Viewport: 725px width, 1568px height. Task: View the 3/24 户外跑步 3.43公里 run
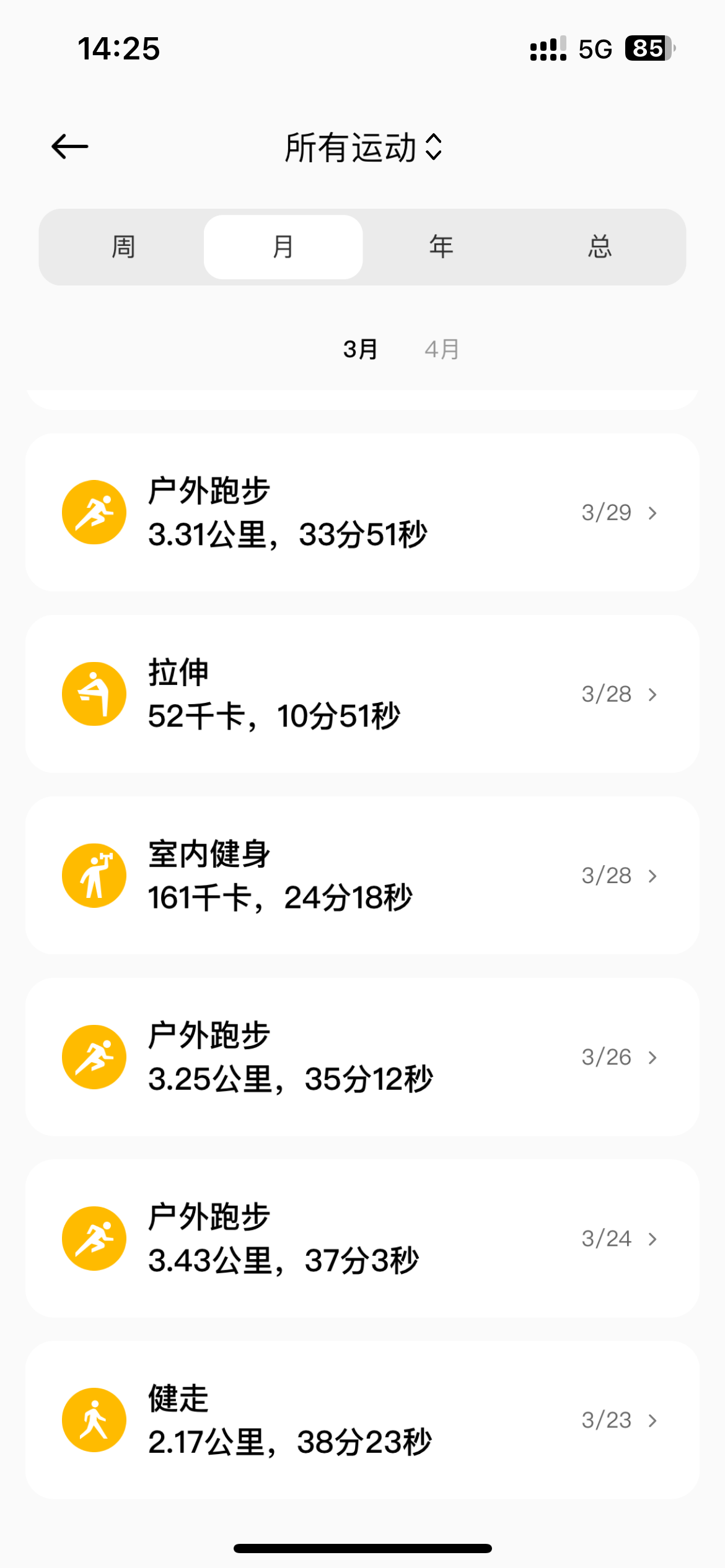(362, 1238)
